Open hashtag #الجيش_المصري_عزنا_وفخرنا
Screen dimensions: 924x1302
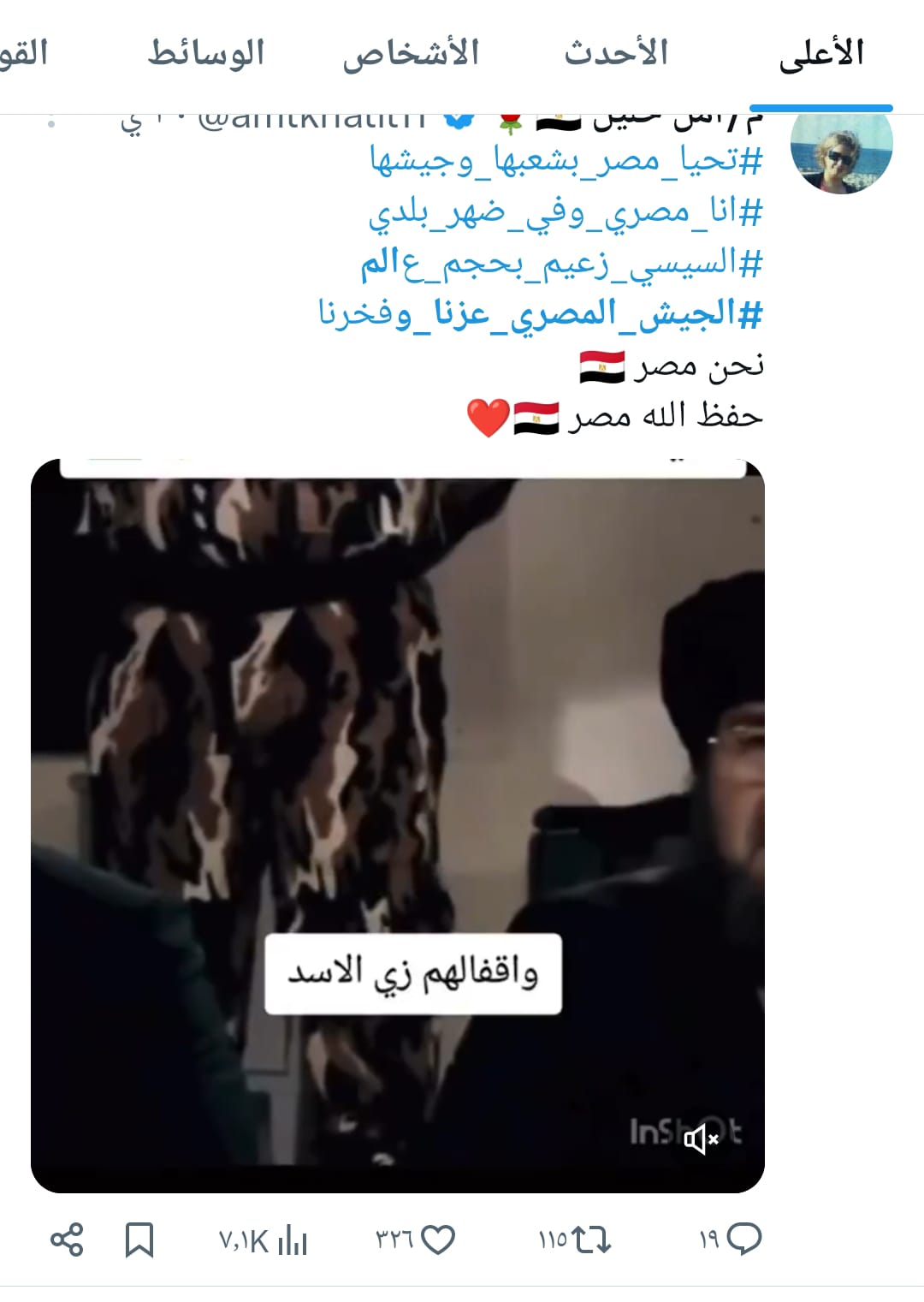click(540, 314)
